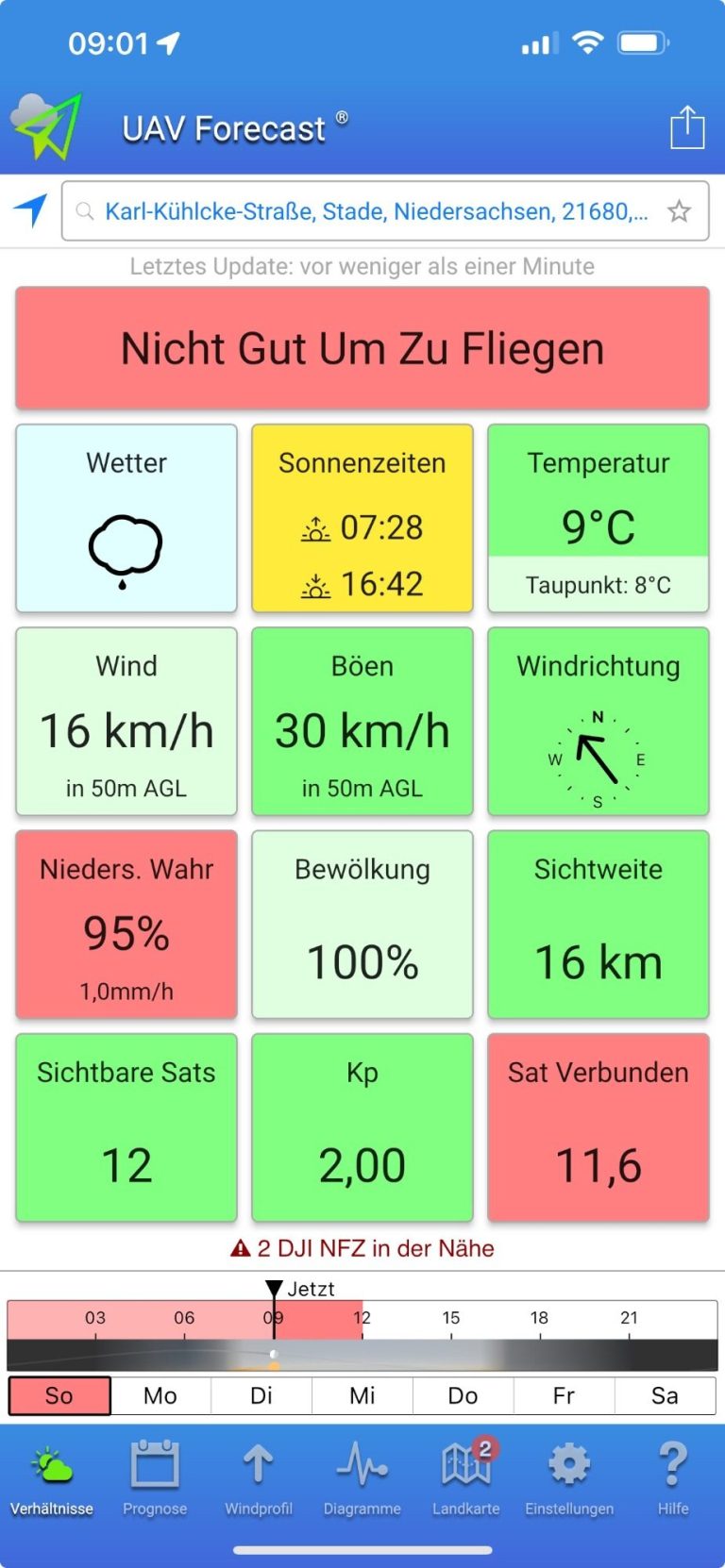Jump to 15 on the hourly timeline
This screenshot has height=1568, width=725.
(x=451, y=1318)
